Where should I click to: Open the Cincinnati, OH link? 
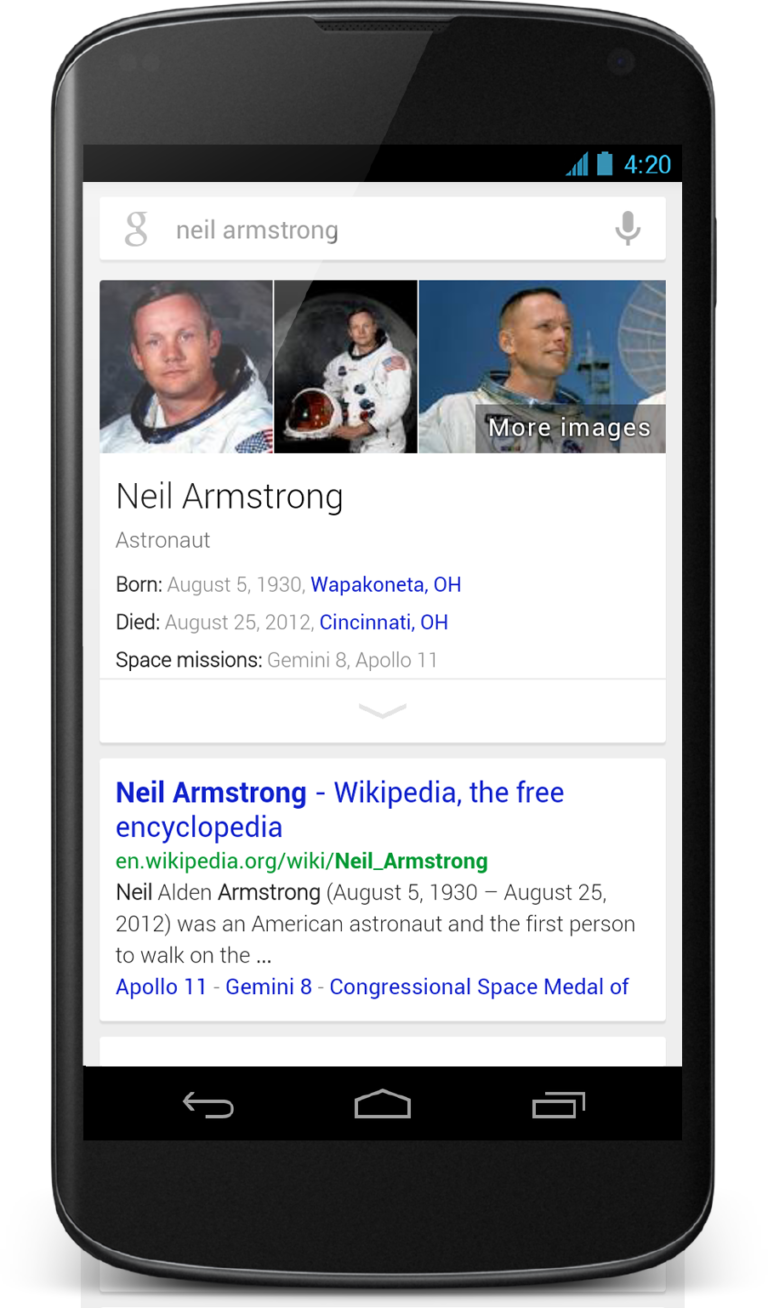pyautogui.click(x=383, y=622)
